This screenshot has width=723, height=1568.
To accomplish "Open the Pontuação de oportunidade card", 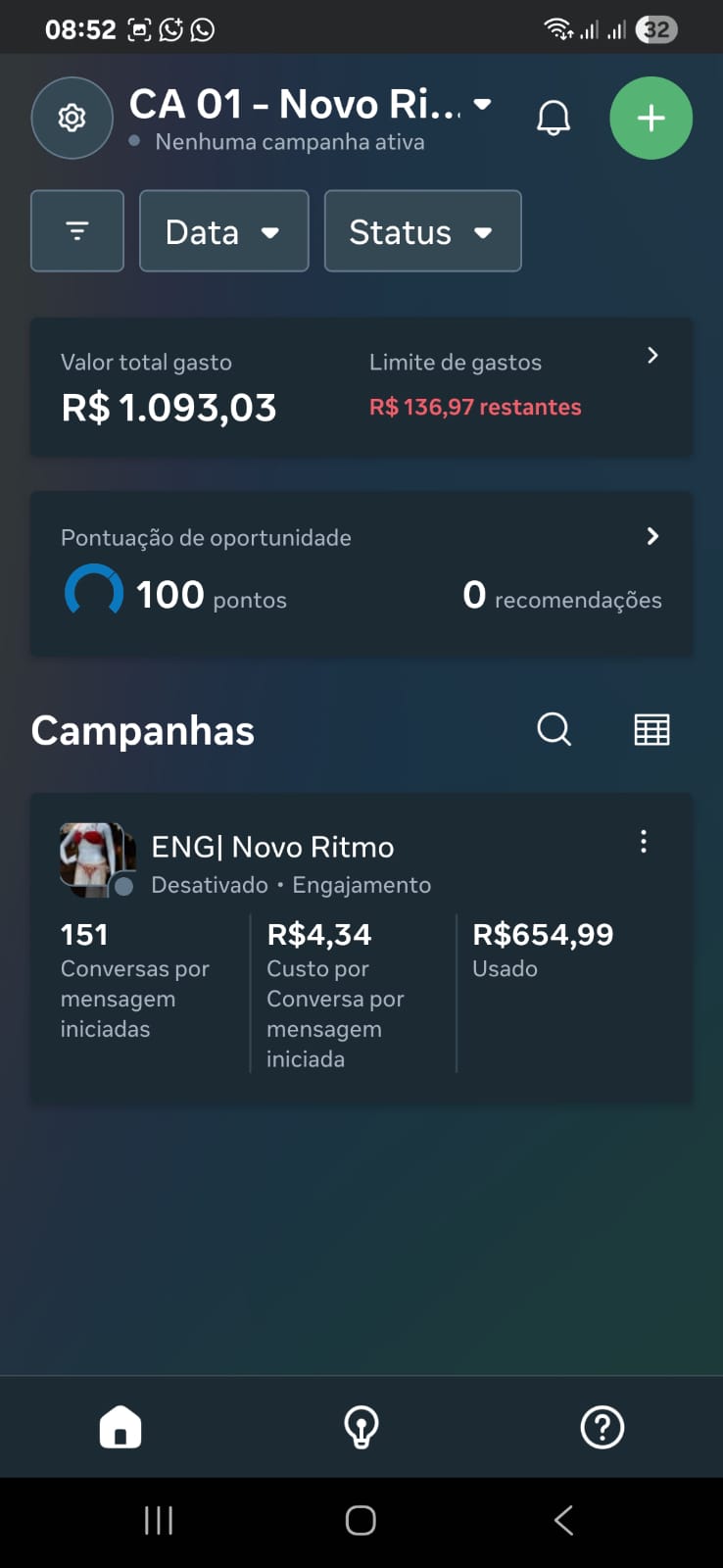I will 361,573.
